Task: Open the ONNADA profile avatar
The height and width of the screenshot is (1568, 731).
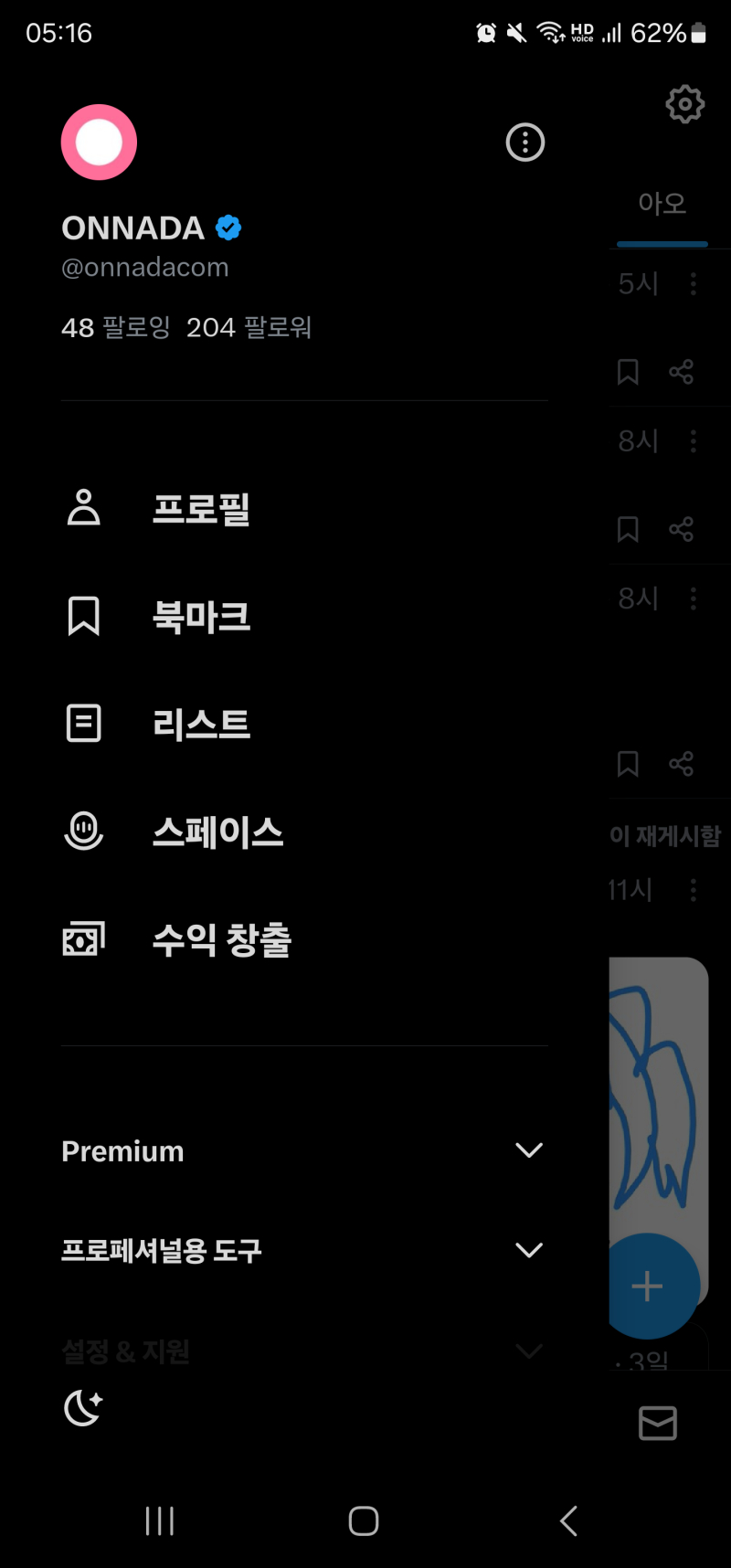Action: coord(99,143)
